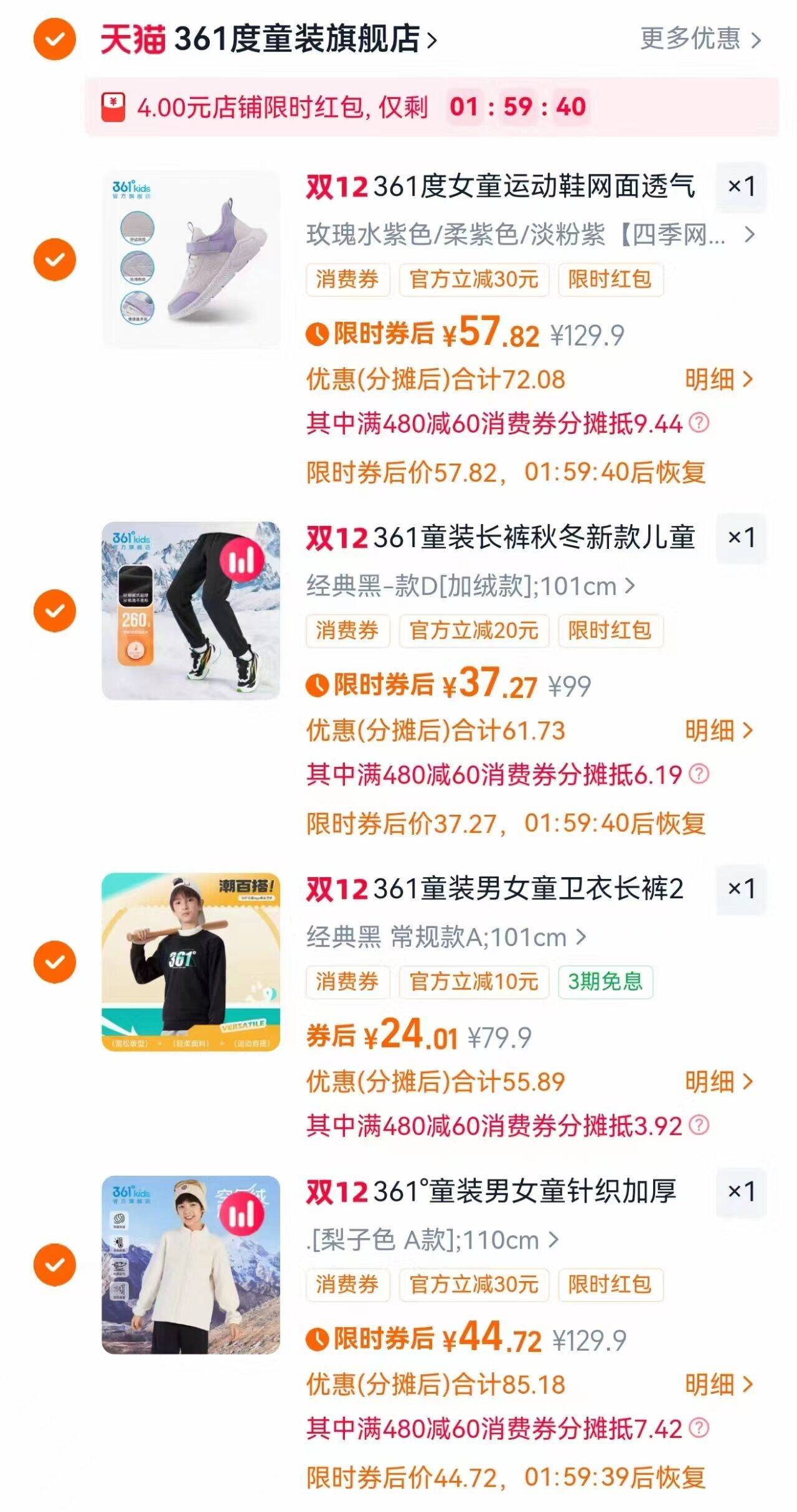This screenshot has height=1512, width=797.
Task: Open the black 361 sweatshirt product image
Action: (191, 962)
